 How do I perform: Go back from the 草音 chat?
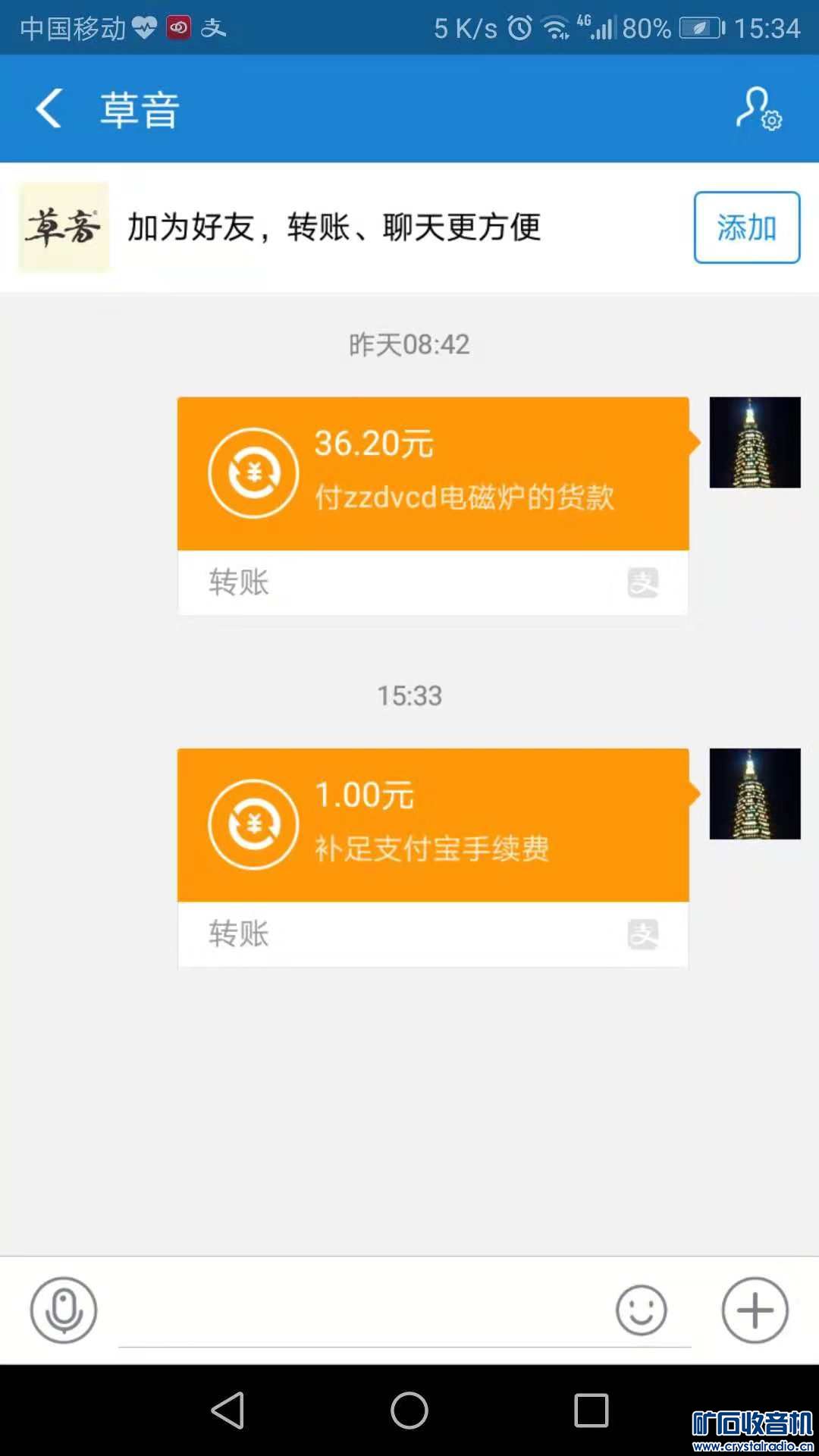click(x=49, y=108)
